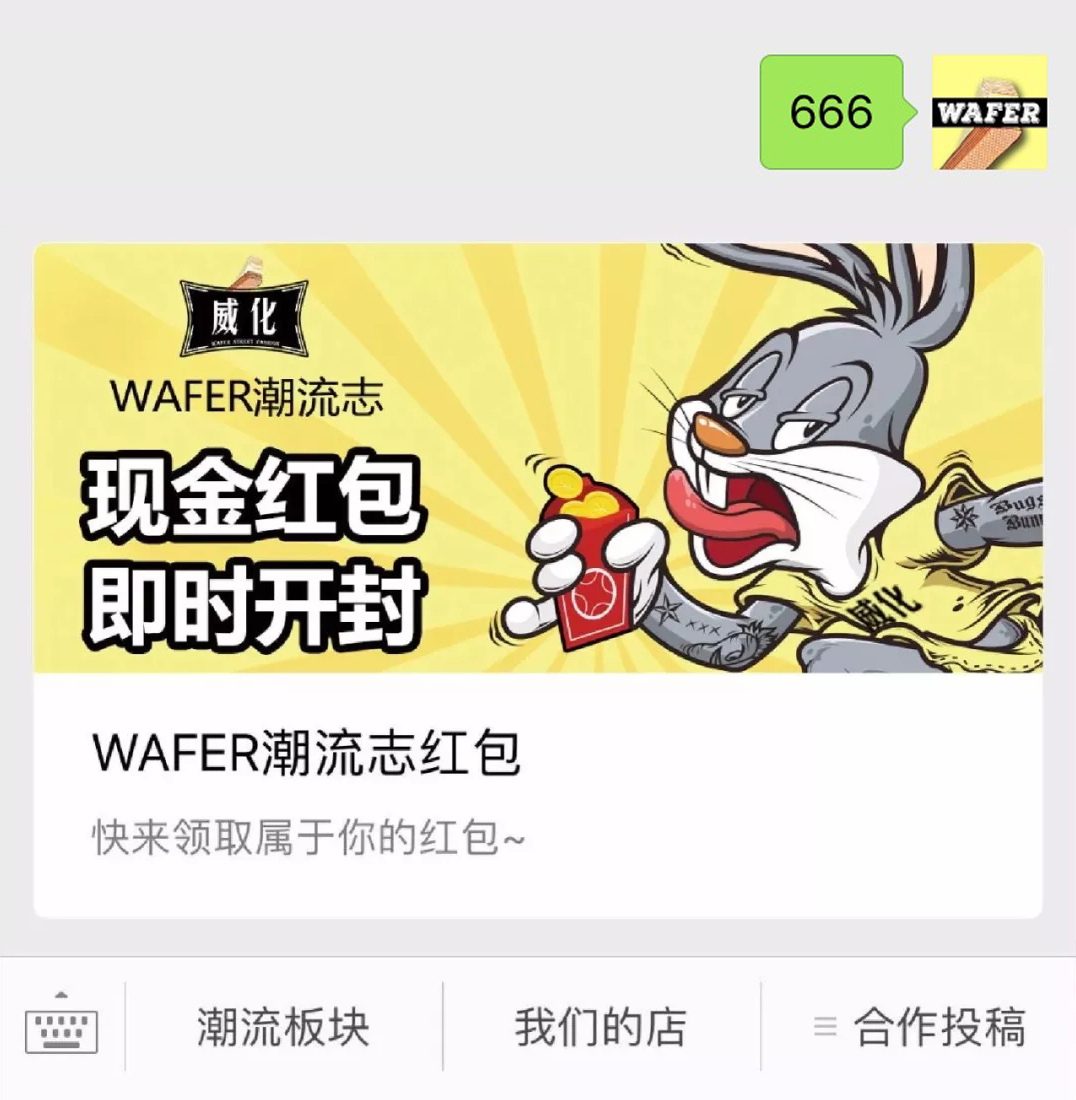1076x1100 pixels.
Task: Tap the yellow banner thumbnail image
Action: [538, 455]
